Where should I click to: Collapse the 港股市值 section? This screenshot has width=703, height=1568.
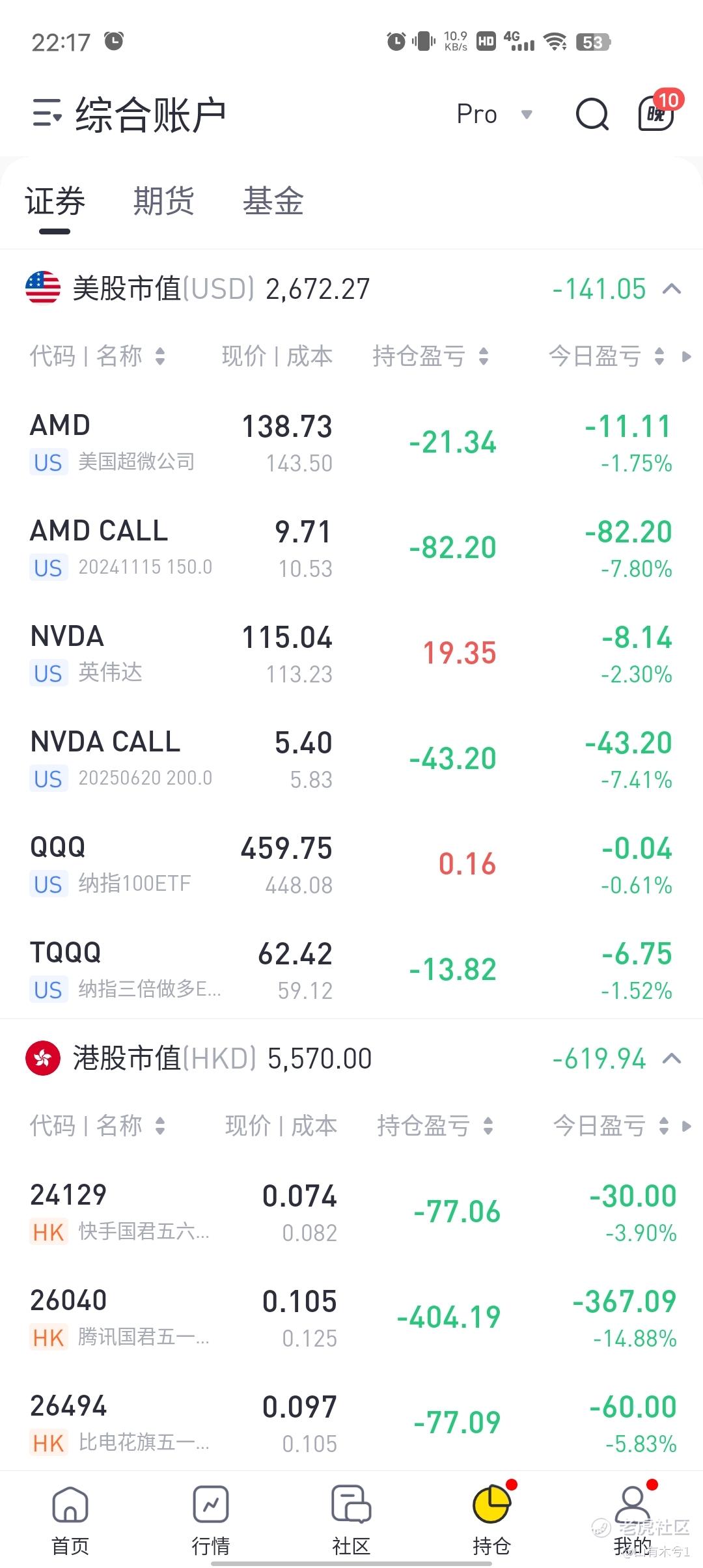(x=672, y=1059)
